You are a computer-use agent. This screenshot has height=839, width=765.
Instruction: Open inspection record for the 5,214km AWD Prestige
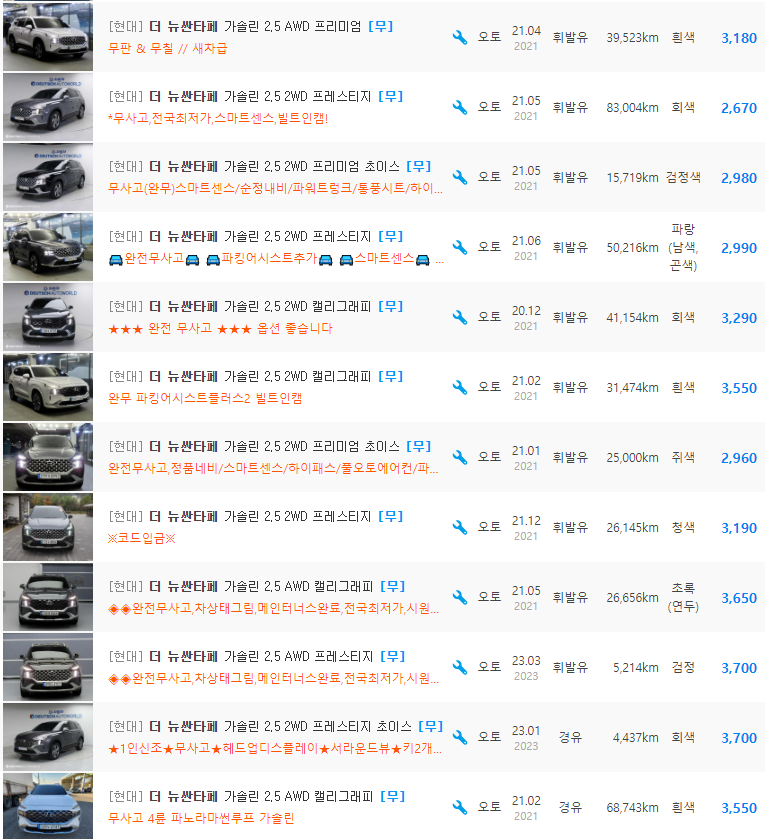pyautogui.click(x=461, y=666)
